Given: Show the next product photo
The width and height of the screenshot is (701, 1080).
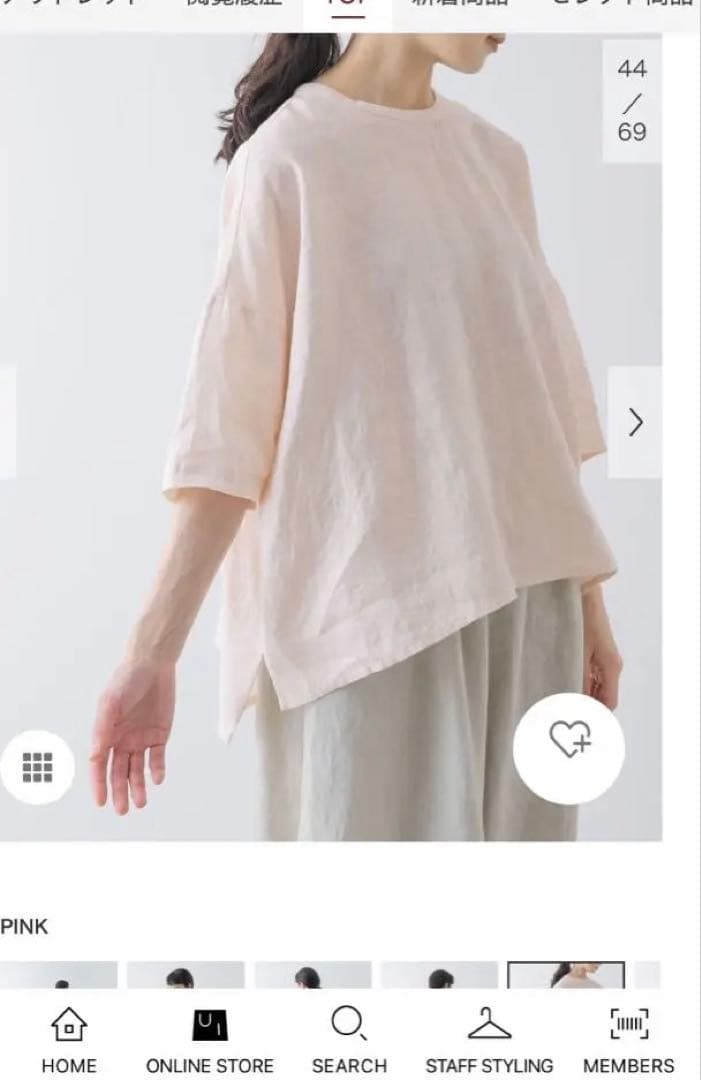Looking at the screenshot, I should tap(635, 423).
